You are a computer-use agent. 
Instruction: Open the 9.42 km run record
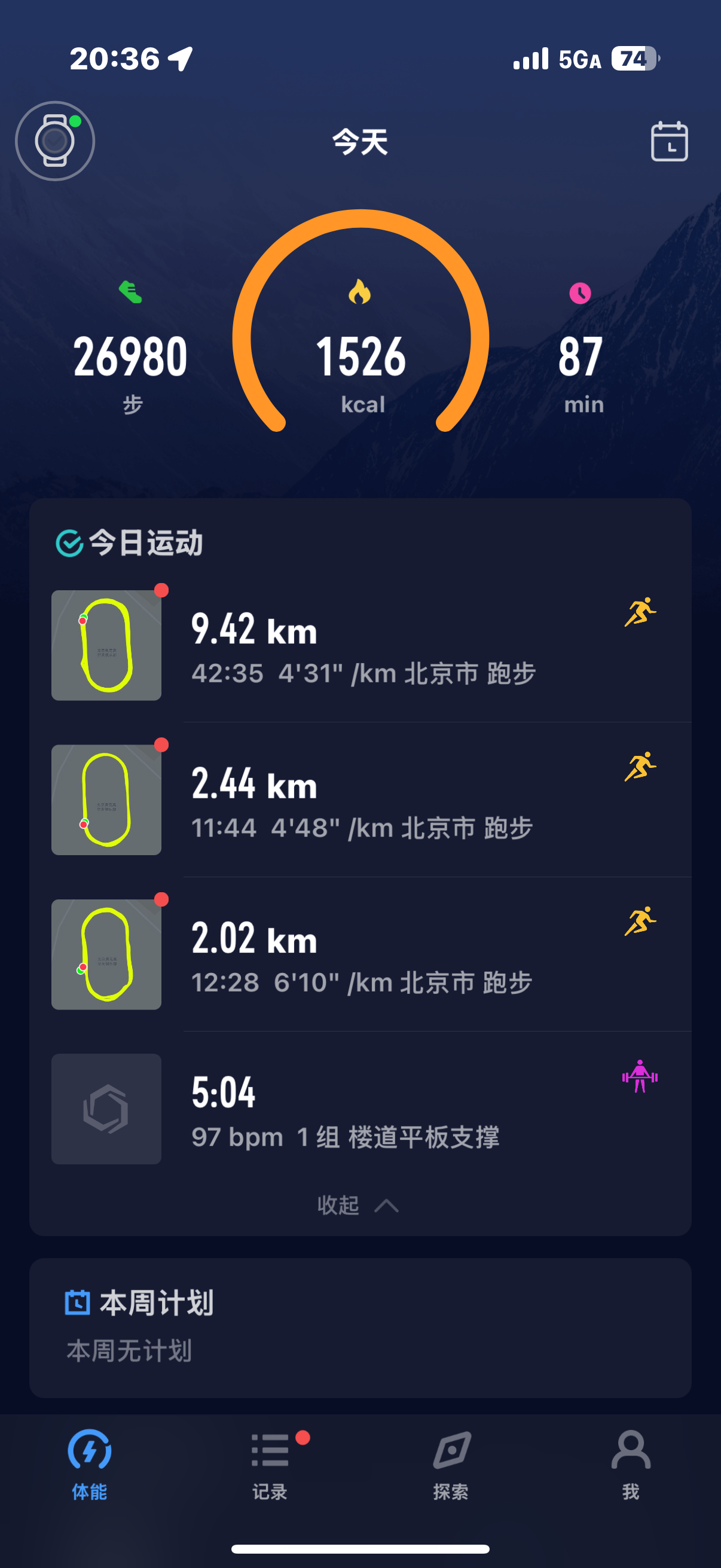365,646
